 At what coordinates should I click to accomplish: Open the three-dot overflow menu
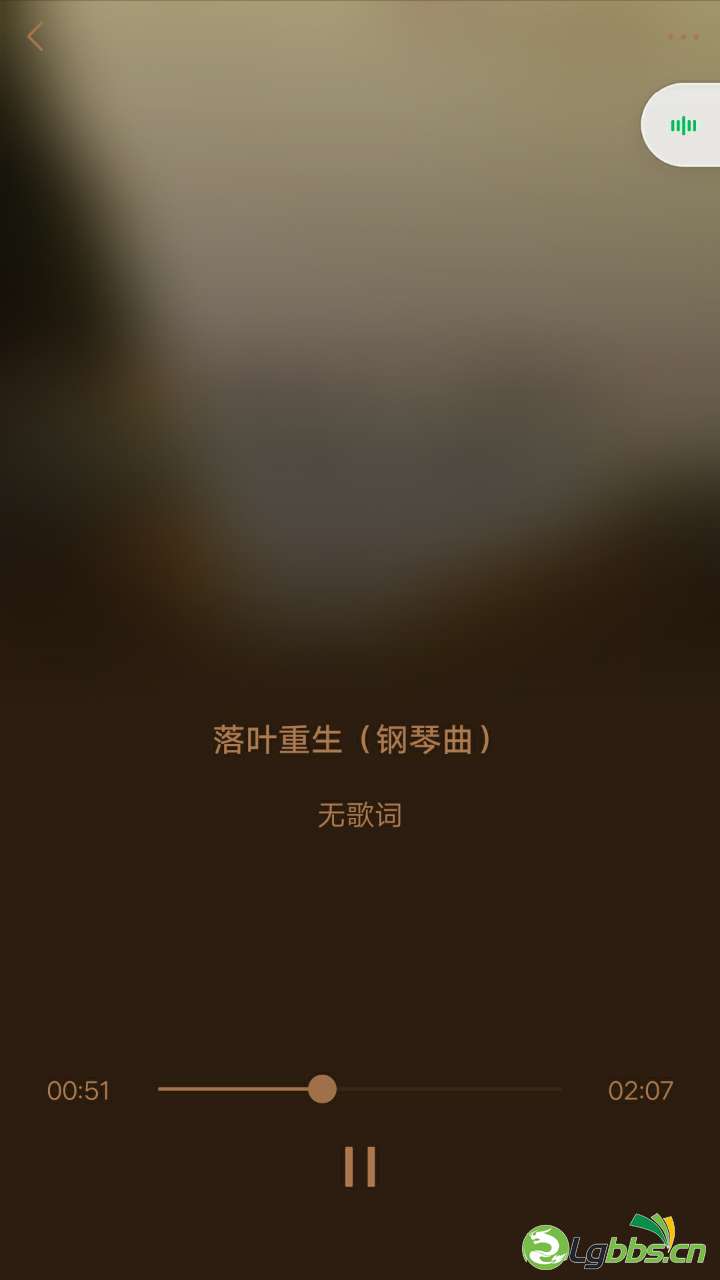coord(683,37)
